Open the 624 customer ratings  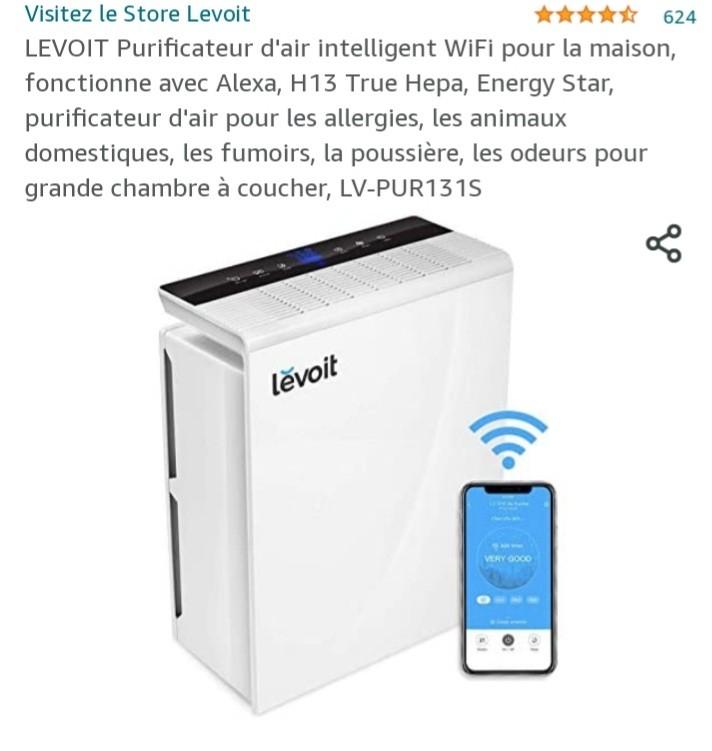pos(679,16)
